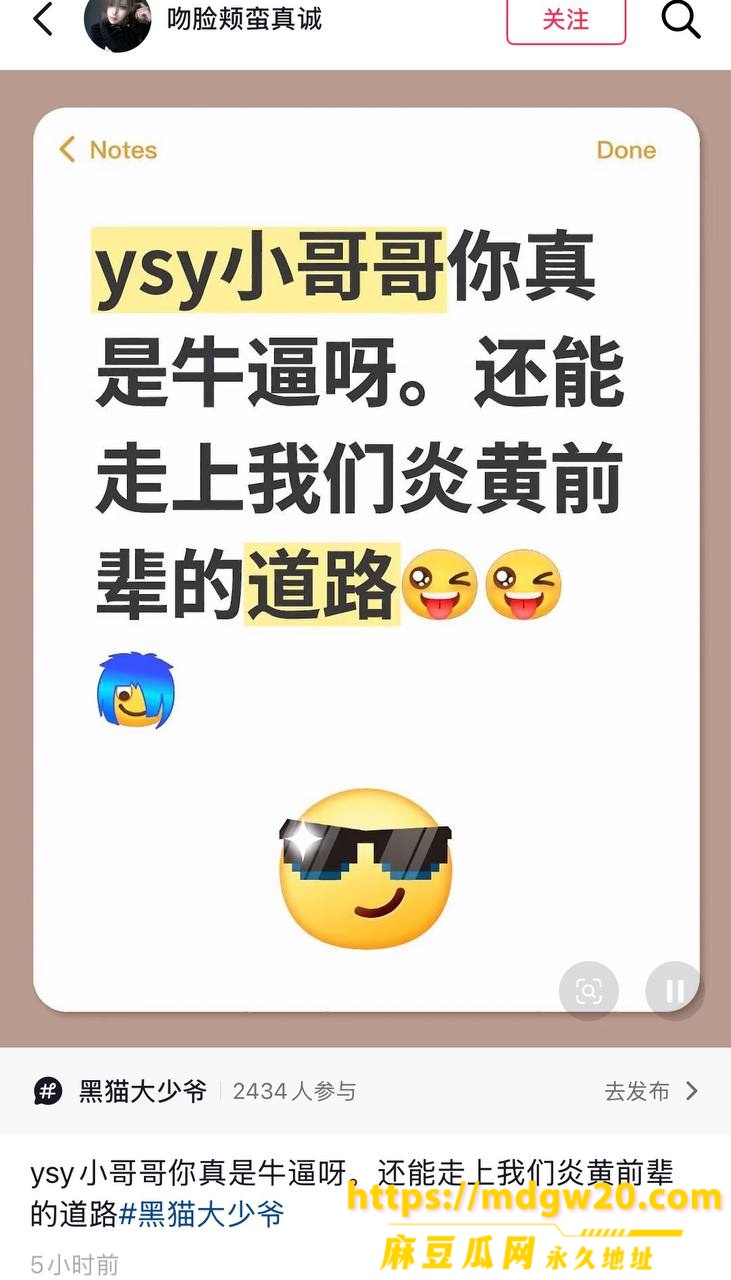
Task: Go back using the top-left arrow
Action: 43,19
